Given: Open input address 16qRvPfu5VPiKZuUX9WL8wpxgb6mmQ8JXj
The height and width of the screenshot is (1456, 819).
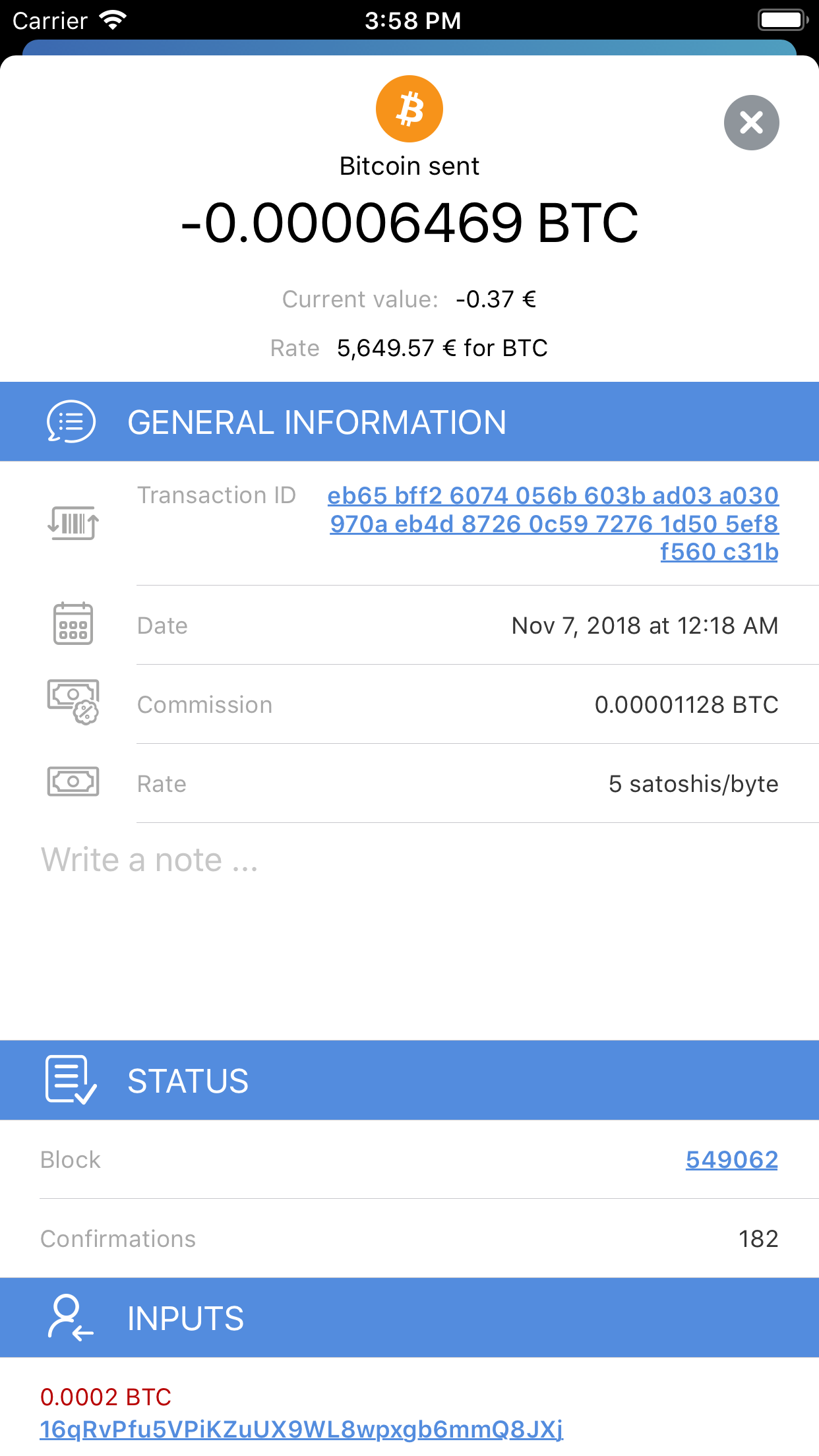Looking at the screenshot, I should pyautogui.click(x=301, y=1429).
